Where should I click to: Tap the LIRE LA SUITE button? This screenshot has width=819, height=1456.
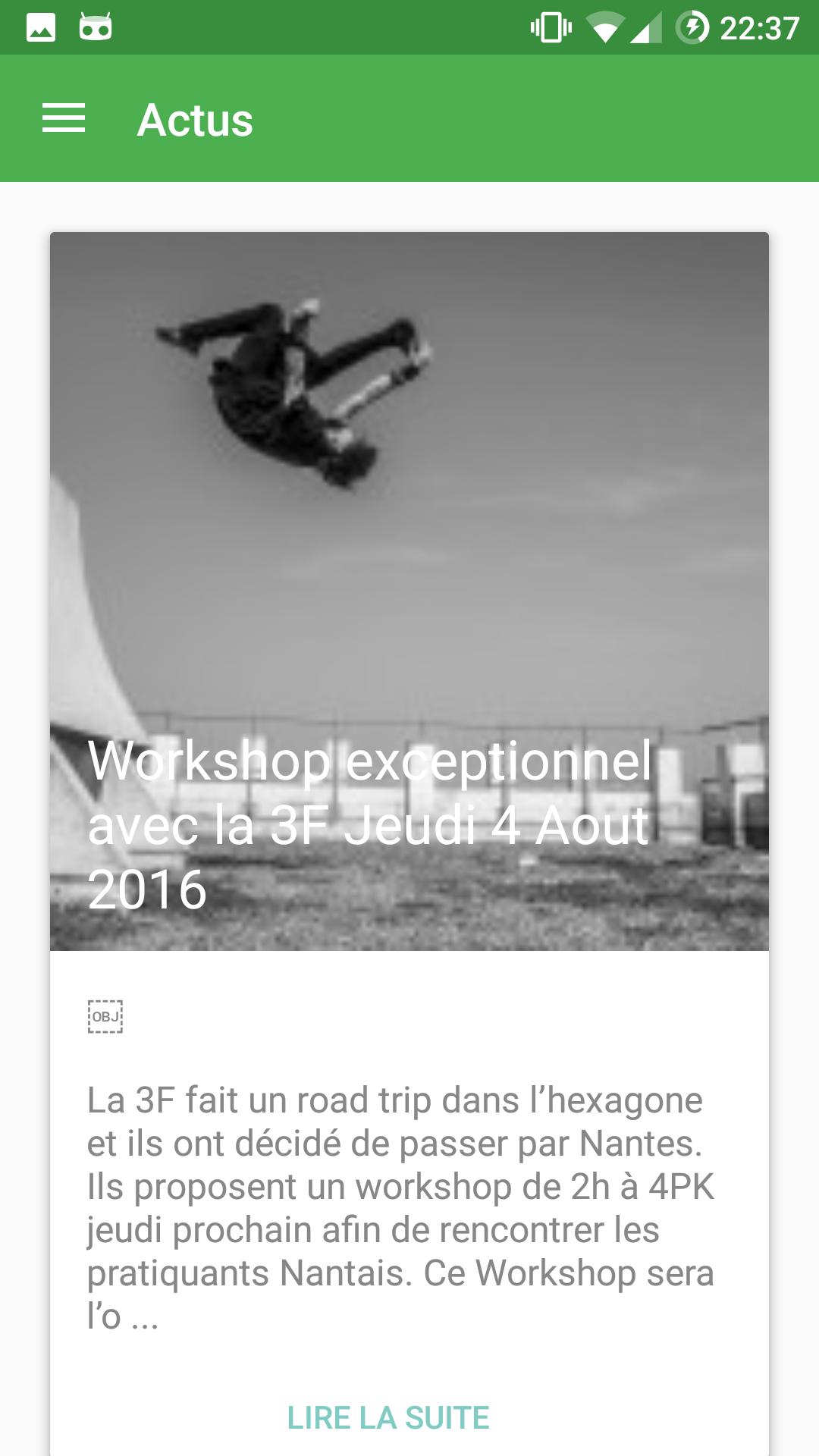click(x=388, y=1417)
